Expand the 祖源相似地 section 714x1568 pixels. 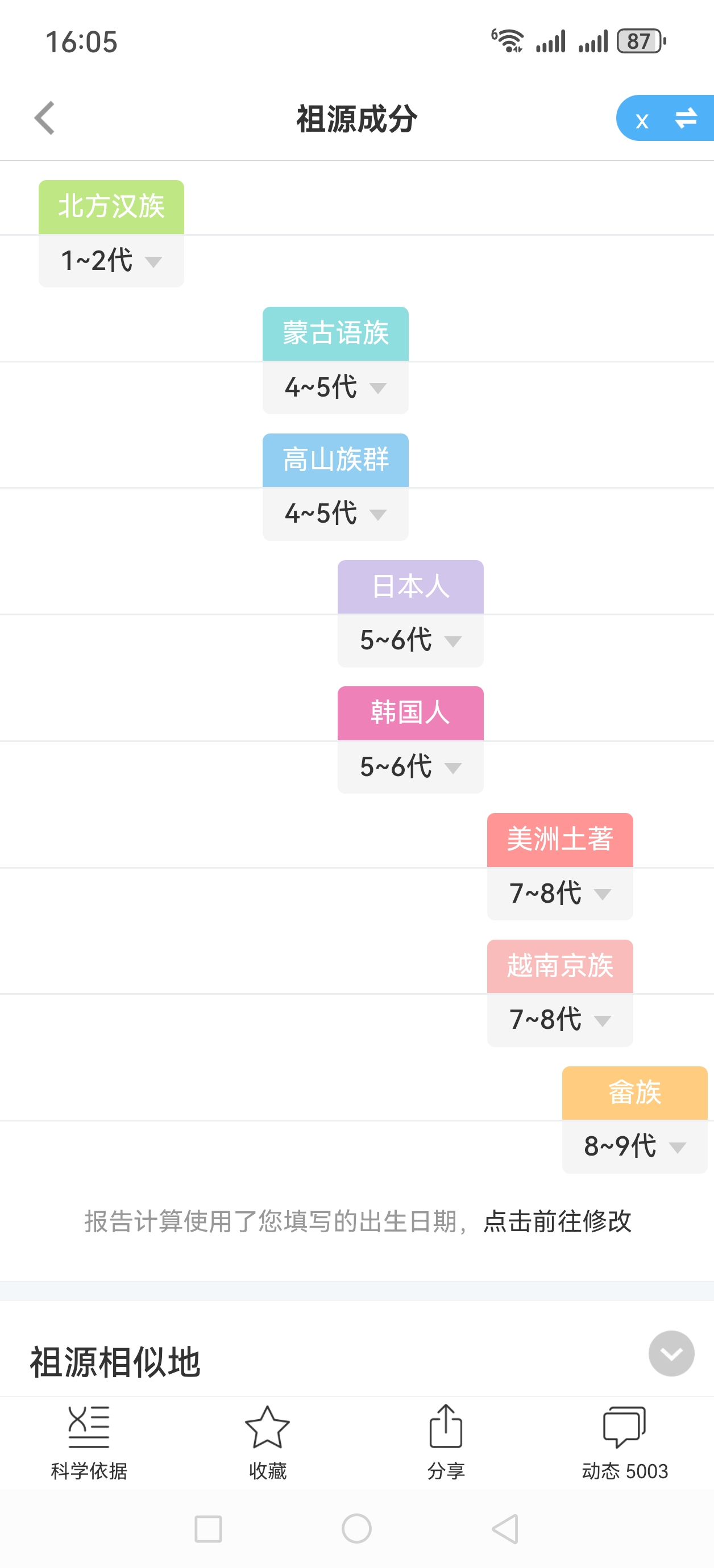click(x=671, y=1353)
